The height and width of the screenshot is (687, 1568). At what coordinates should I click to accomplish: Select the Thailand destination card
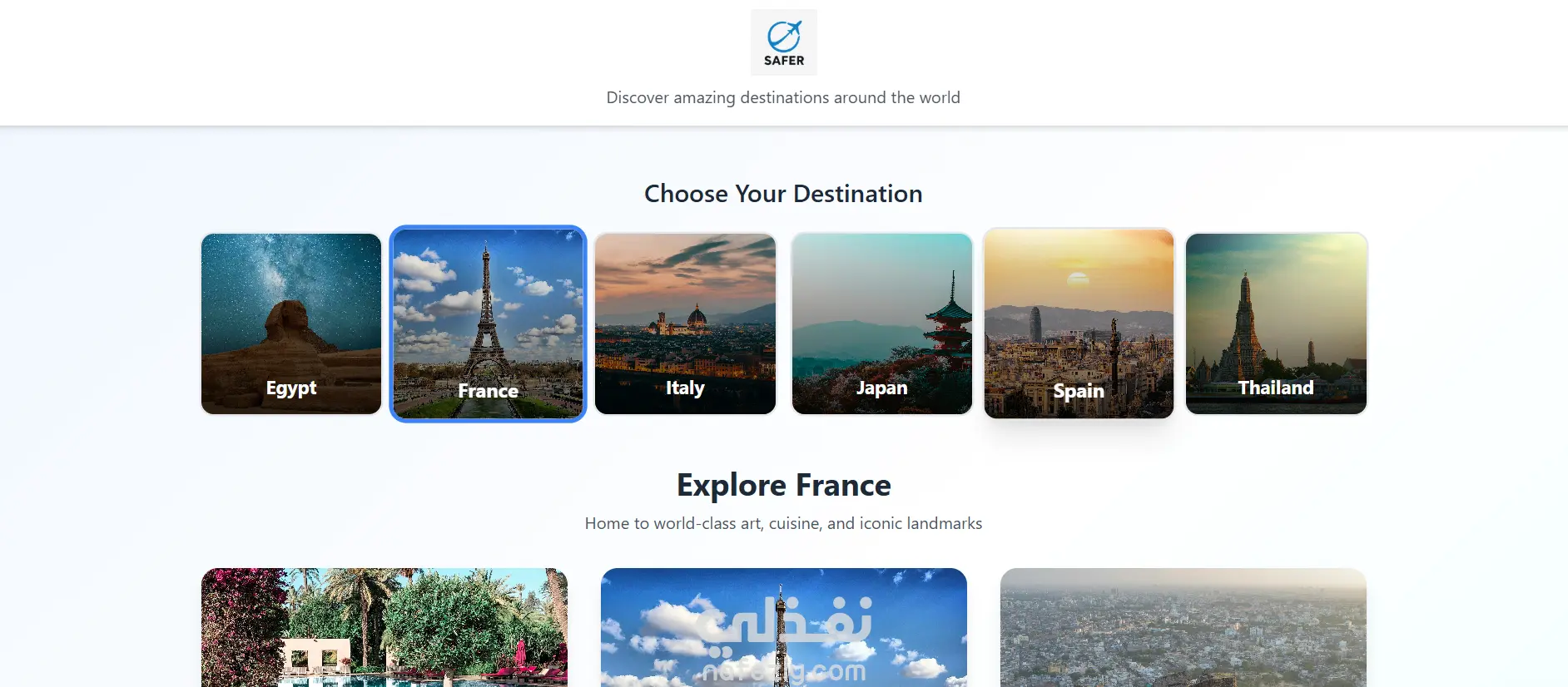(x=1276, y=324)
